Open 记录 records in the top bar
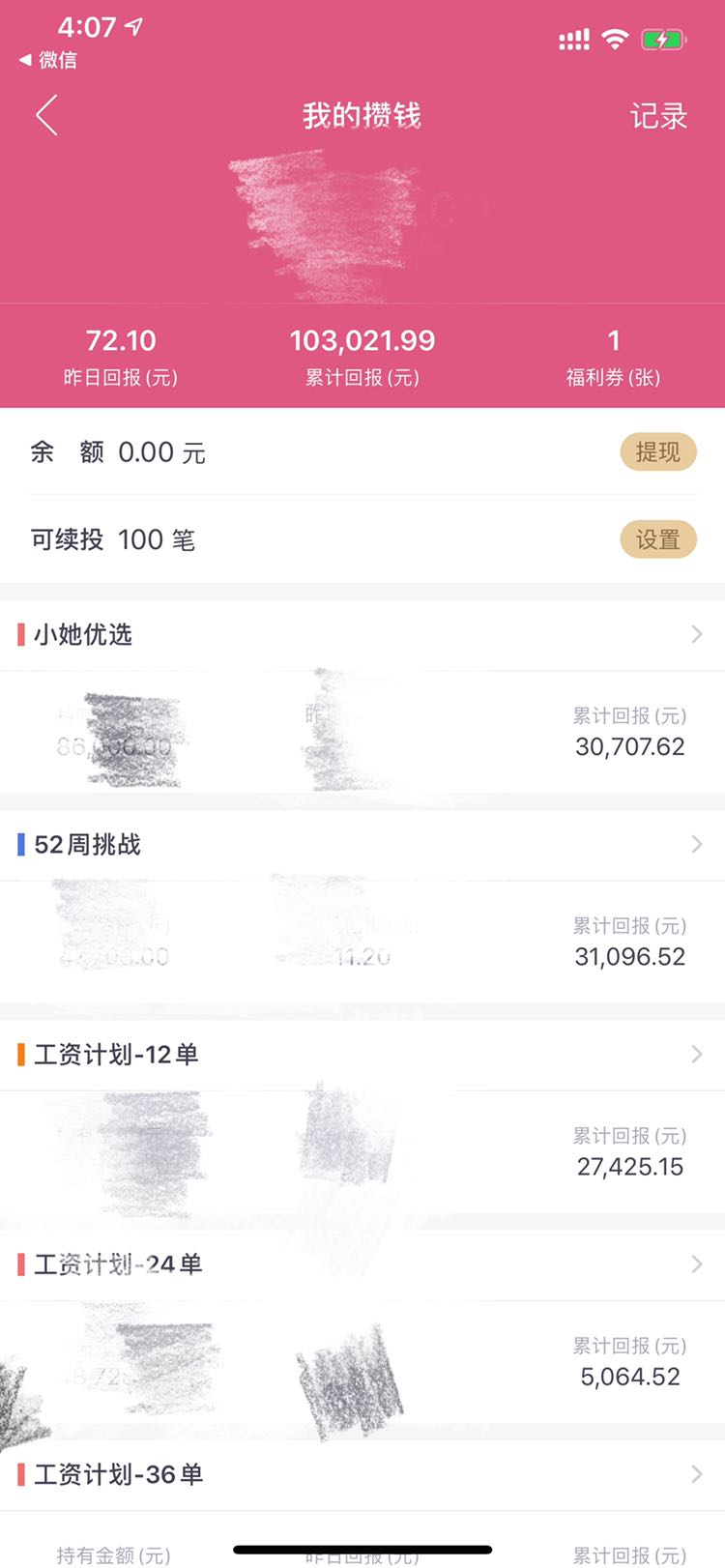This screenshot has width=725, height=1568. 658,116
